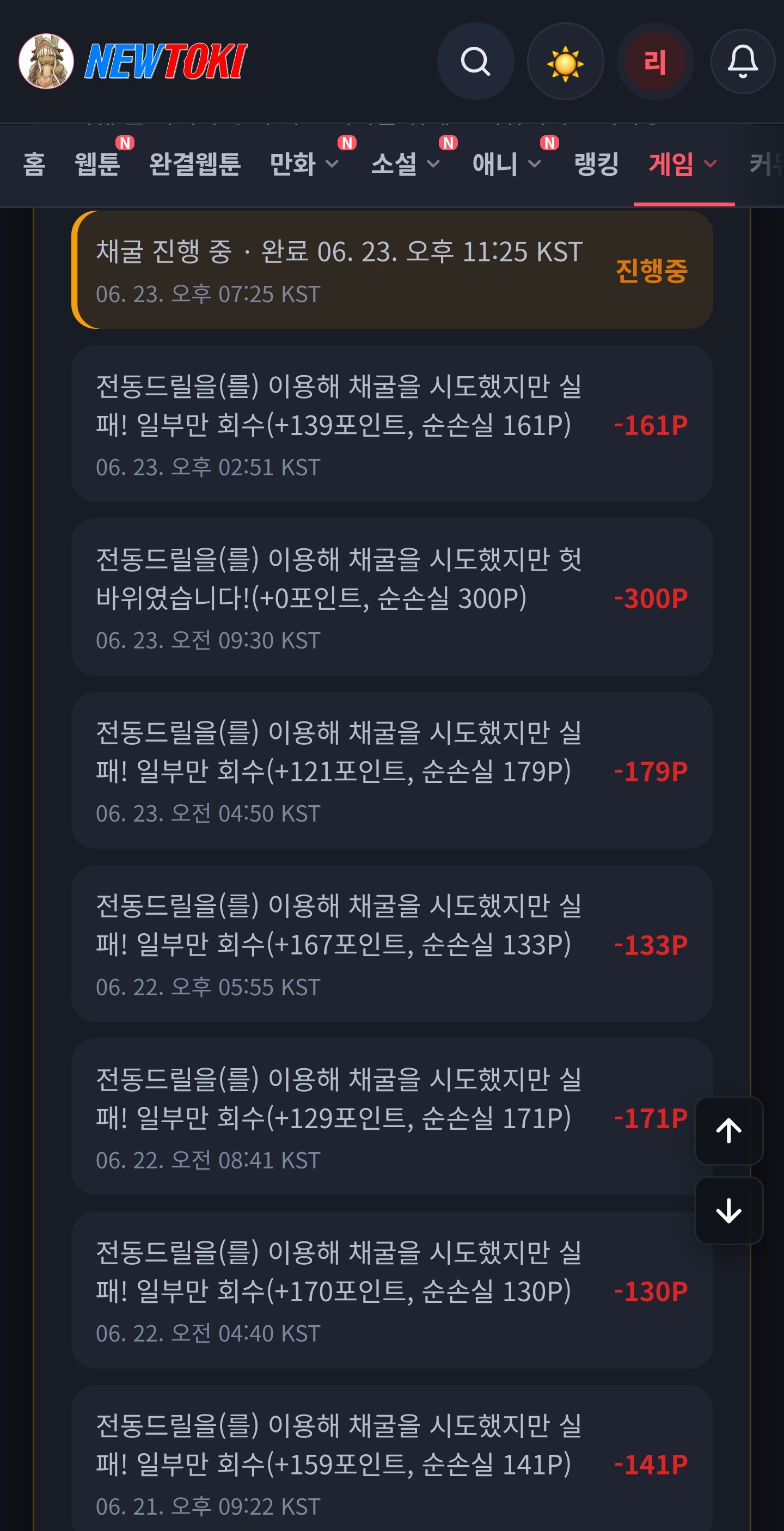This screenshot has height=1531, width=784.
Task: Jump to bottom with the down arrow button
Action: 728,1211
